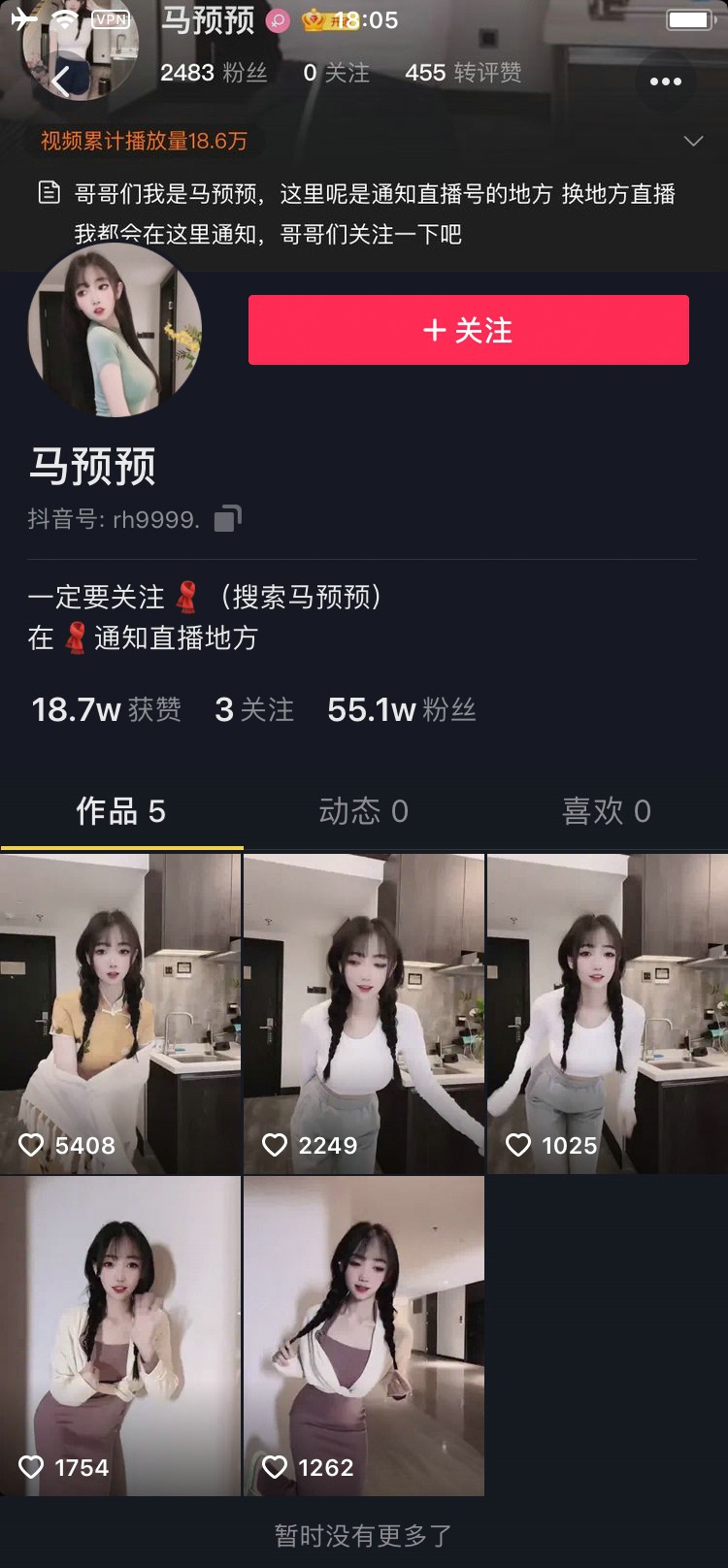The image size is (728, 1568).
Task: Expand the video play count banner
Action: click(693, 142)
